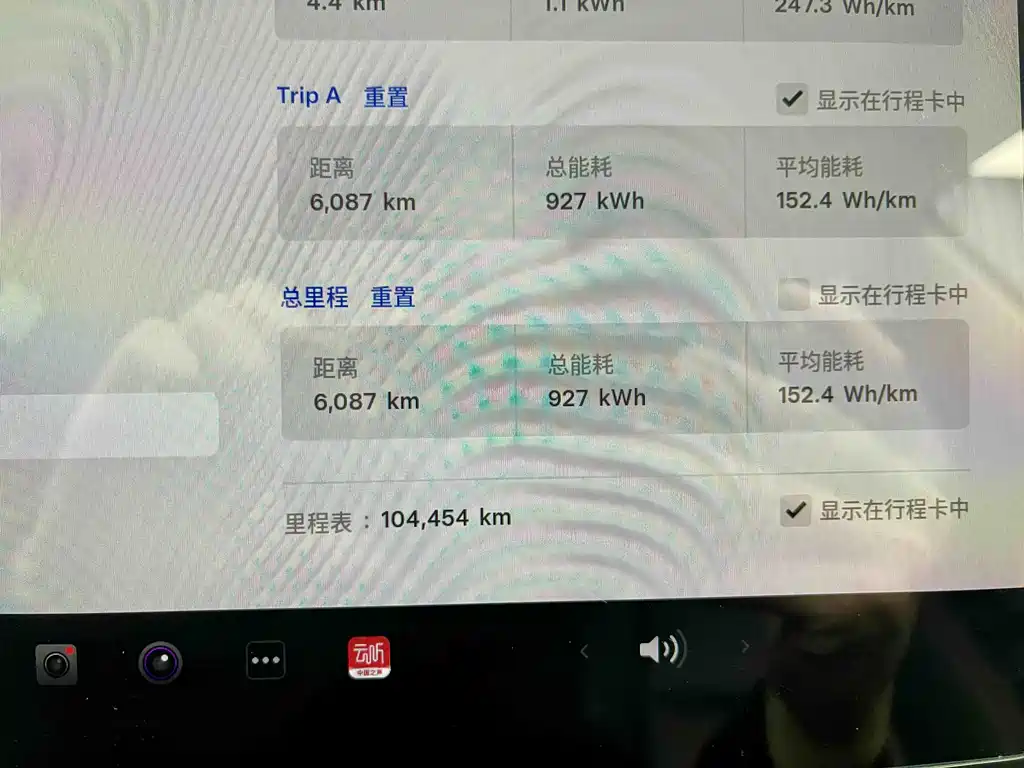Screen dimensions: 1024x768
Task: Uncheck odometer show in trip card checkbox
Action: point(795,511)
